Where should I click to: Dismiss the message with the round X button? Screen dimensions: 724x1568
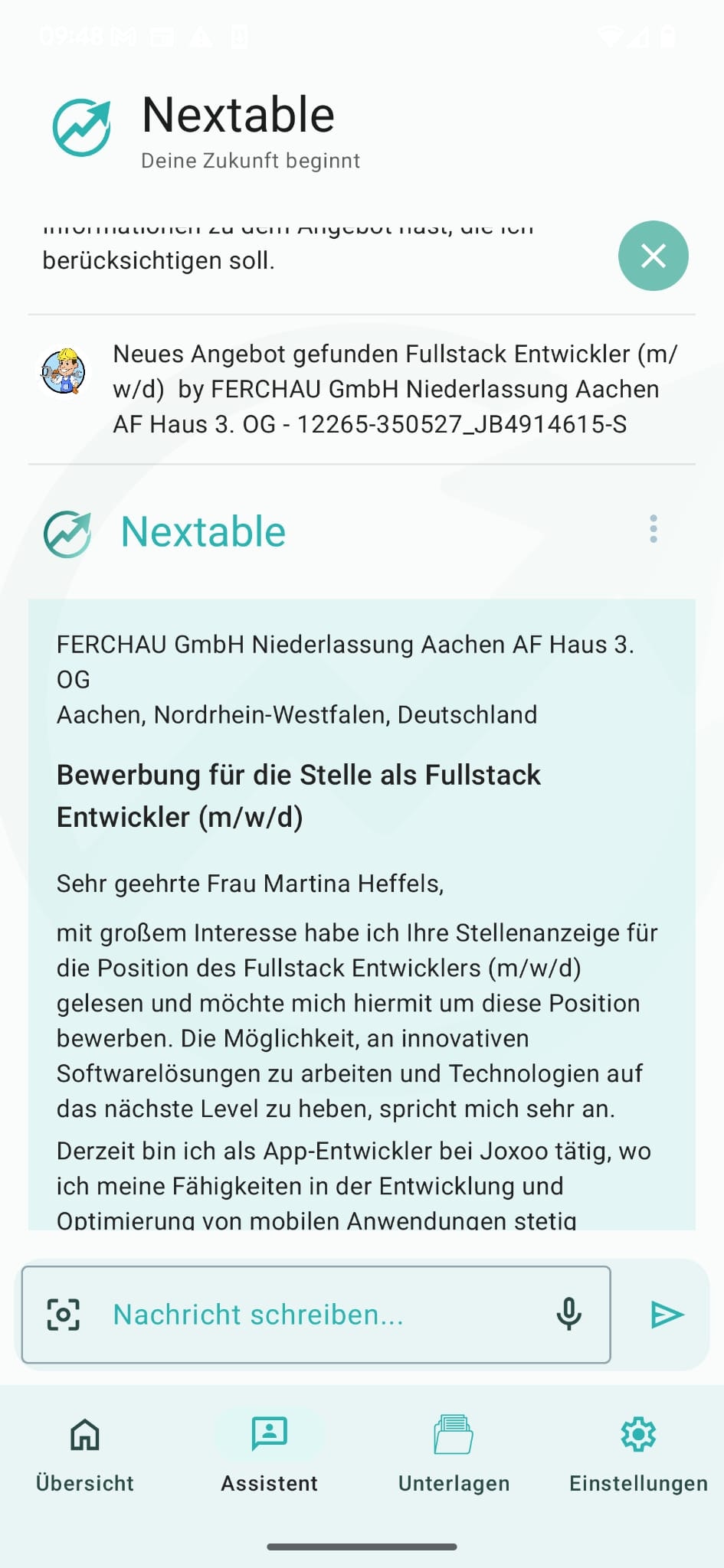tap(653, 256)
